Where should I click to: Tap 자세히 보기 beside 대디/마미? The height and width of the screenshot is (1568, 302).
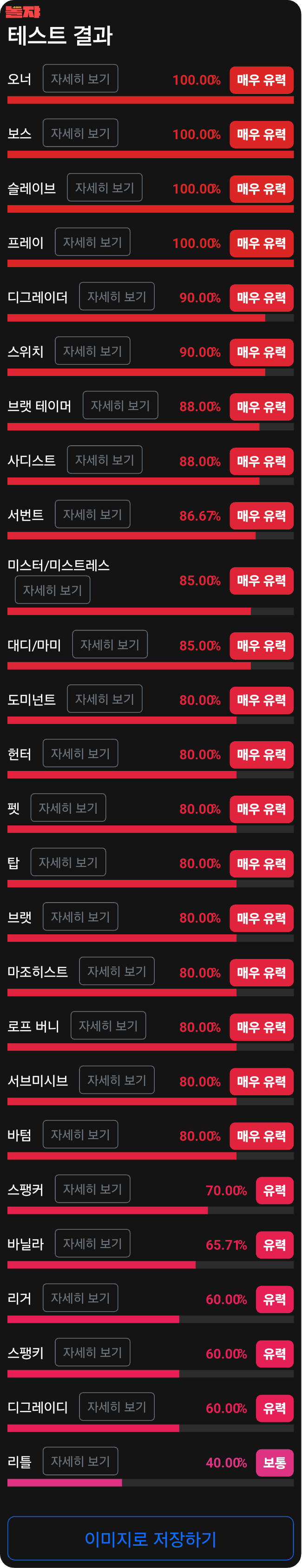(110, 644)
